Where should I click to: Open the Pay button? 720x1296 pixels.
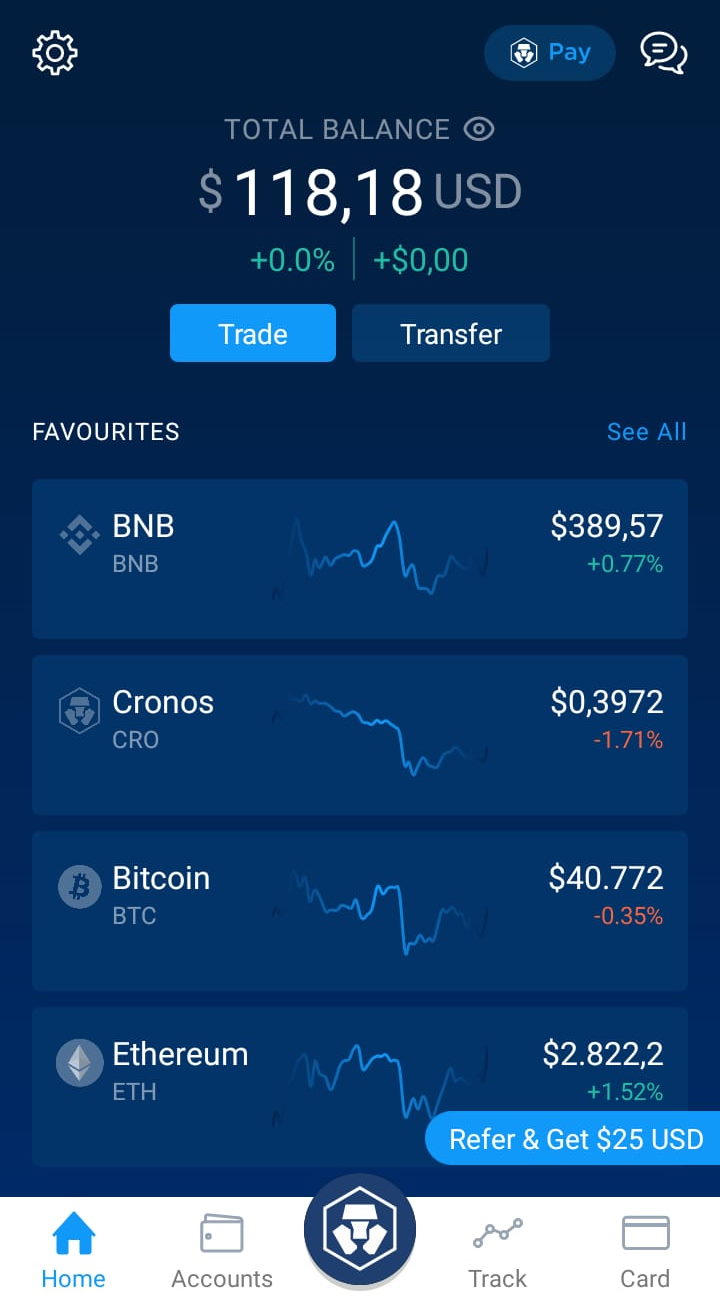550,52
